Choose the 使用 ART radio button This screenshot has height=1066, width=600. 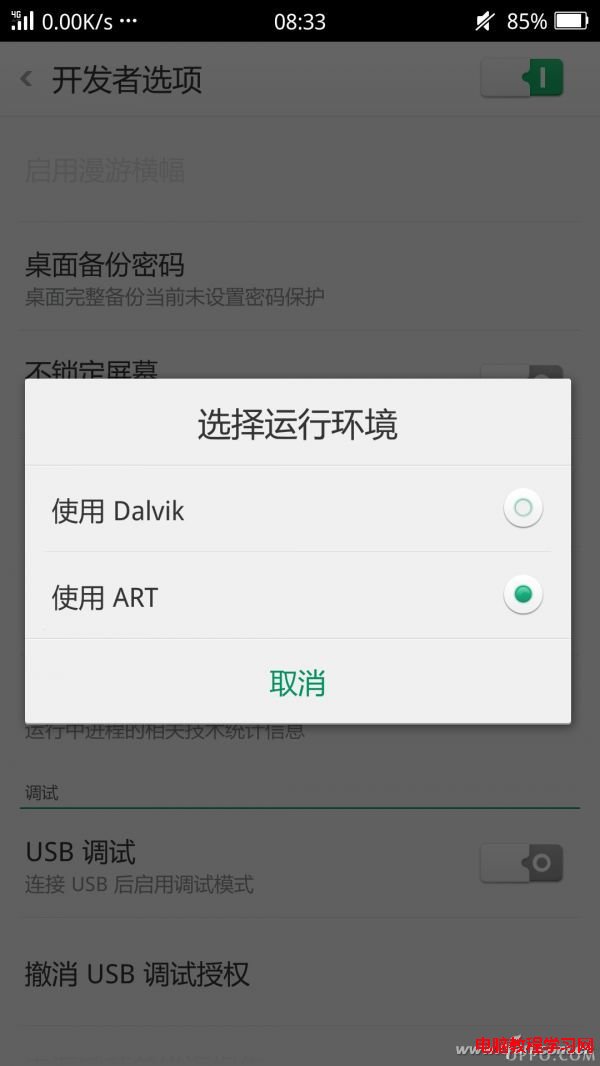tap(522, 596)
